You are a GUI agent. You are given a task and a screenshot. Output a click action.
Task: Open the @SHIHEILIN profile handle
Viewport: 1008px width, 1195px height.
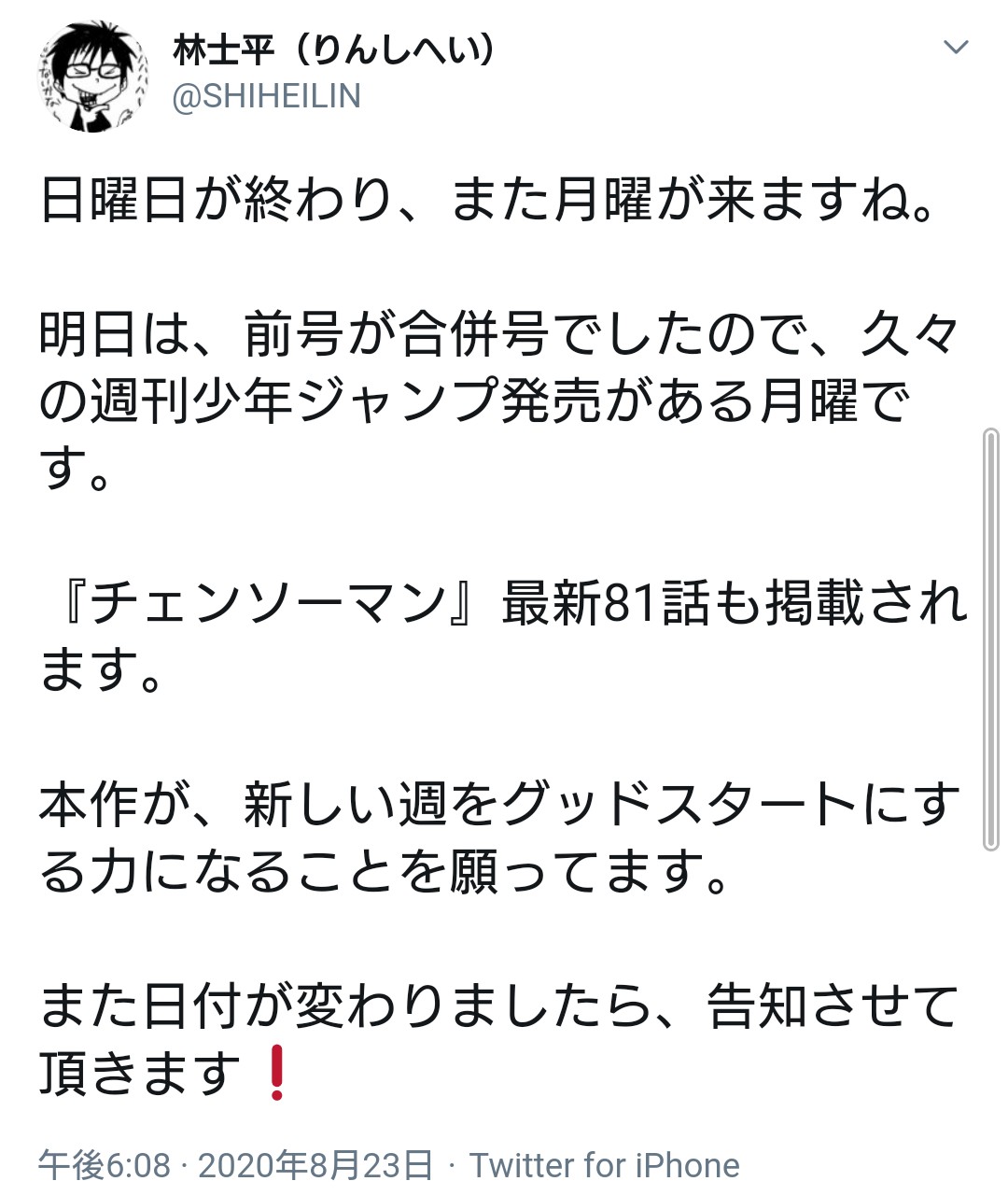click(267, 97)
